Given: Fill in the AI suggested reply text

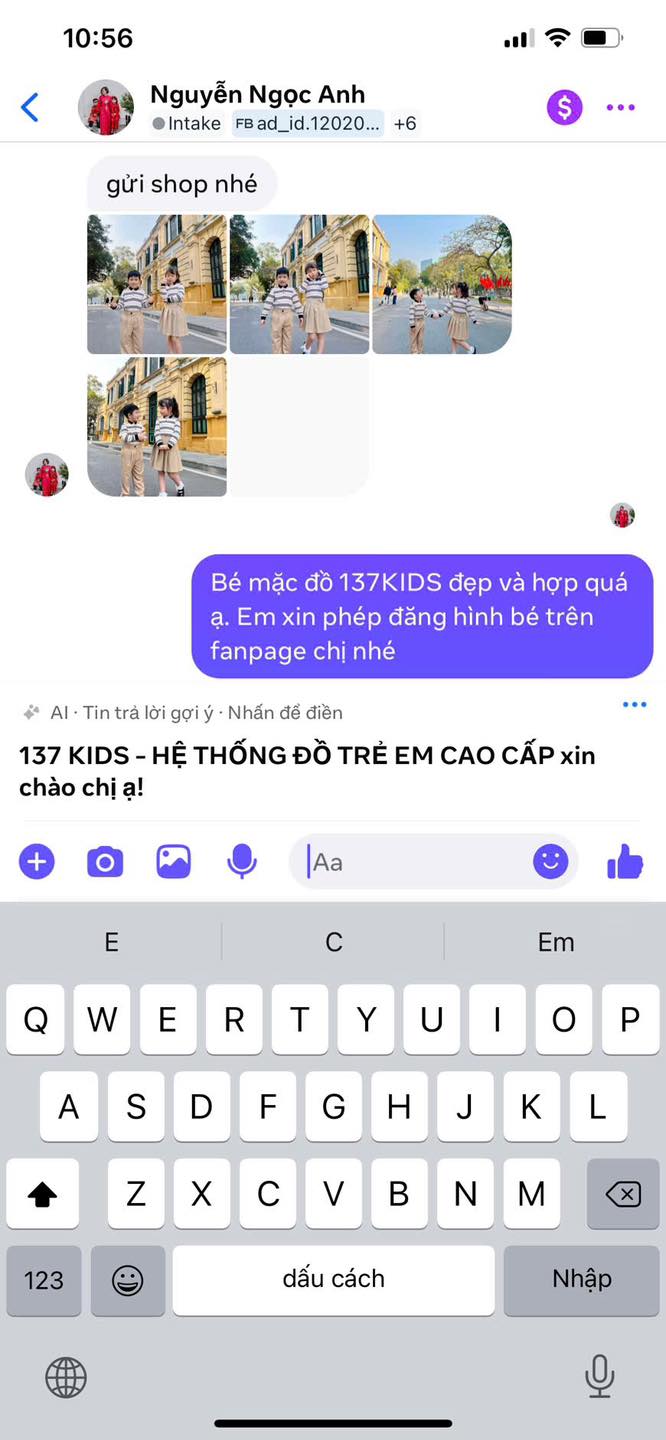Looking at the screenshot, I should click(307, 771).
